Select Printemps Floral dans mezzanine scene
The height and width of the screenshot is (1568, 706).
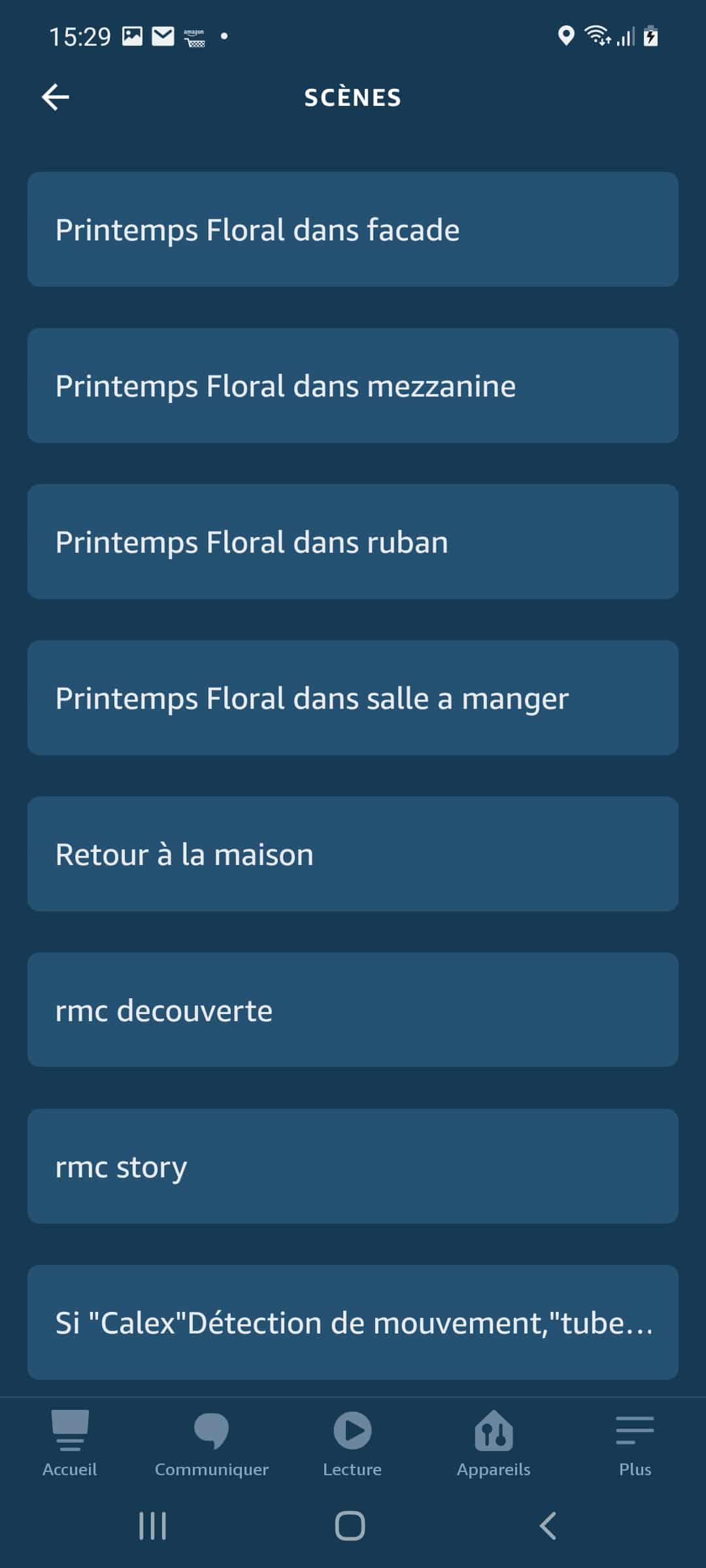tap(353, 385)
